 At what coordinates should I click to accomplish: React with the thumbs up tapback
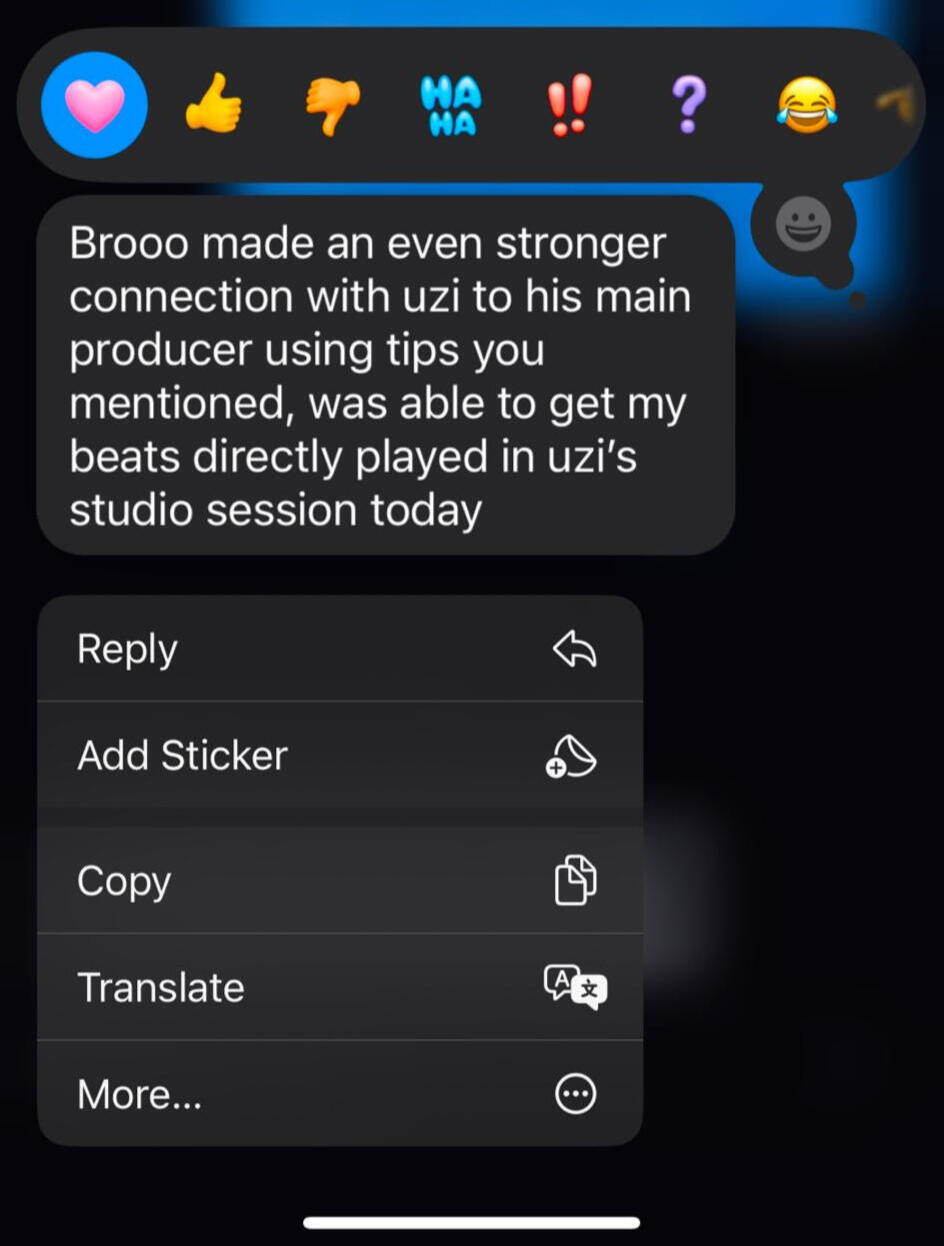(213, 105)
